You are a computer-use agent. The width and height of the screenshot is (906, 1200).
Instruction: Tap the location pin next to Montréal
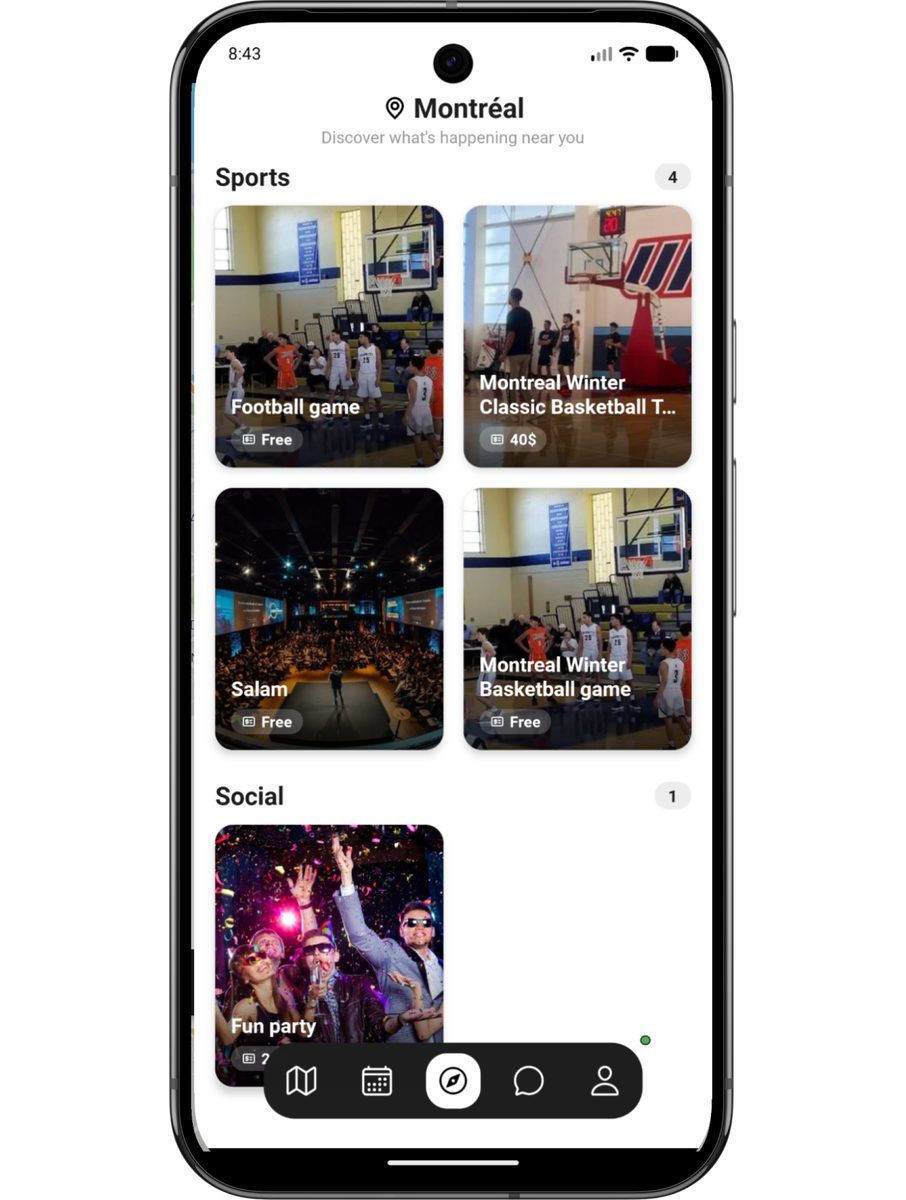click(x=393, y=107)
